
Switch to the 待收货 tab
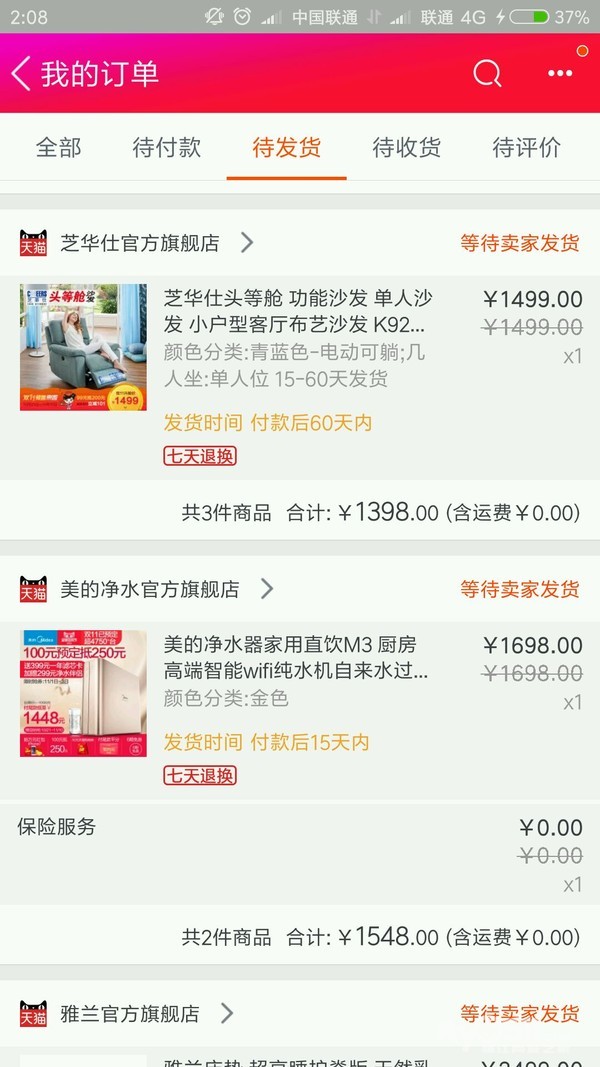[x=407, y=148]
